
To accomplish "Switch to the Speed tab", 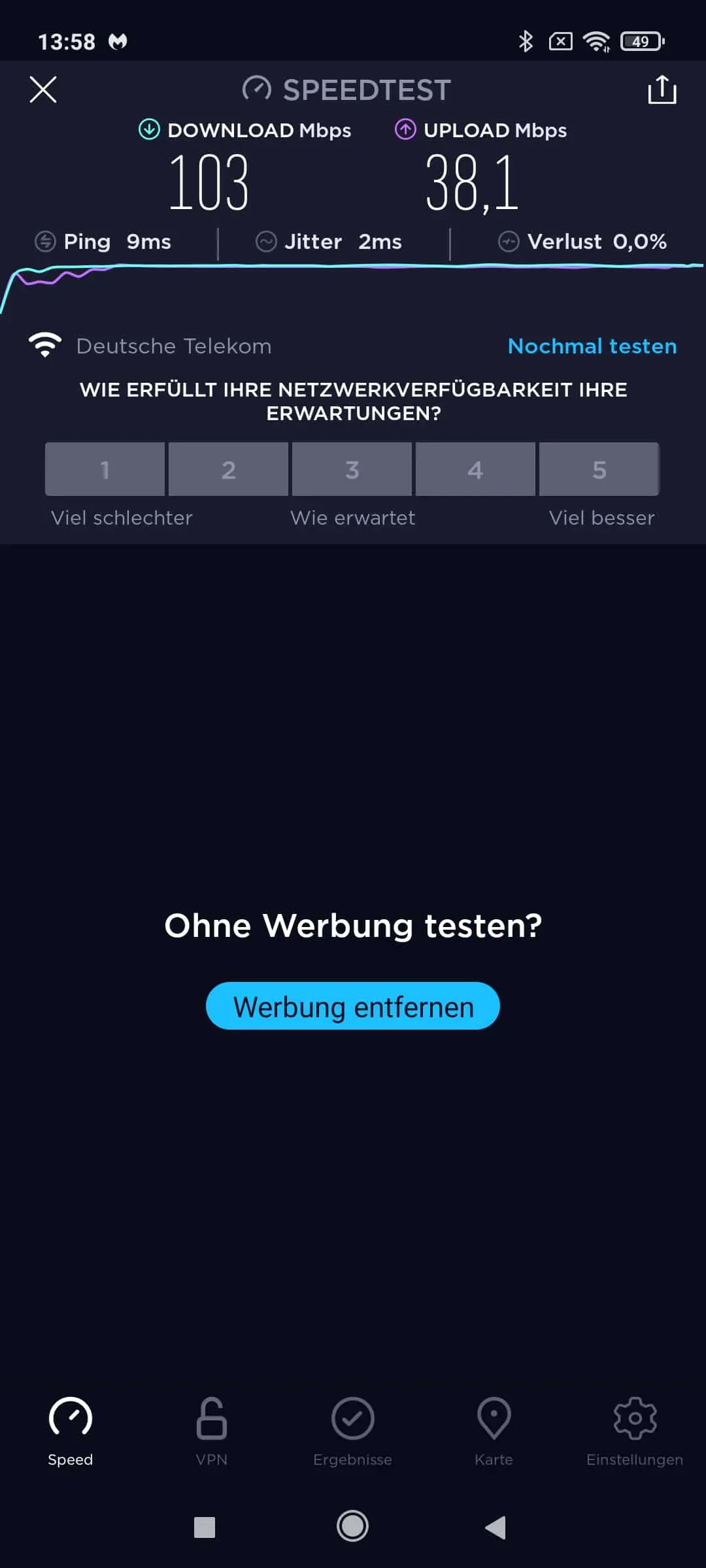I will pos(71,1432).
